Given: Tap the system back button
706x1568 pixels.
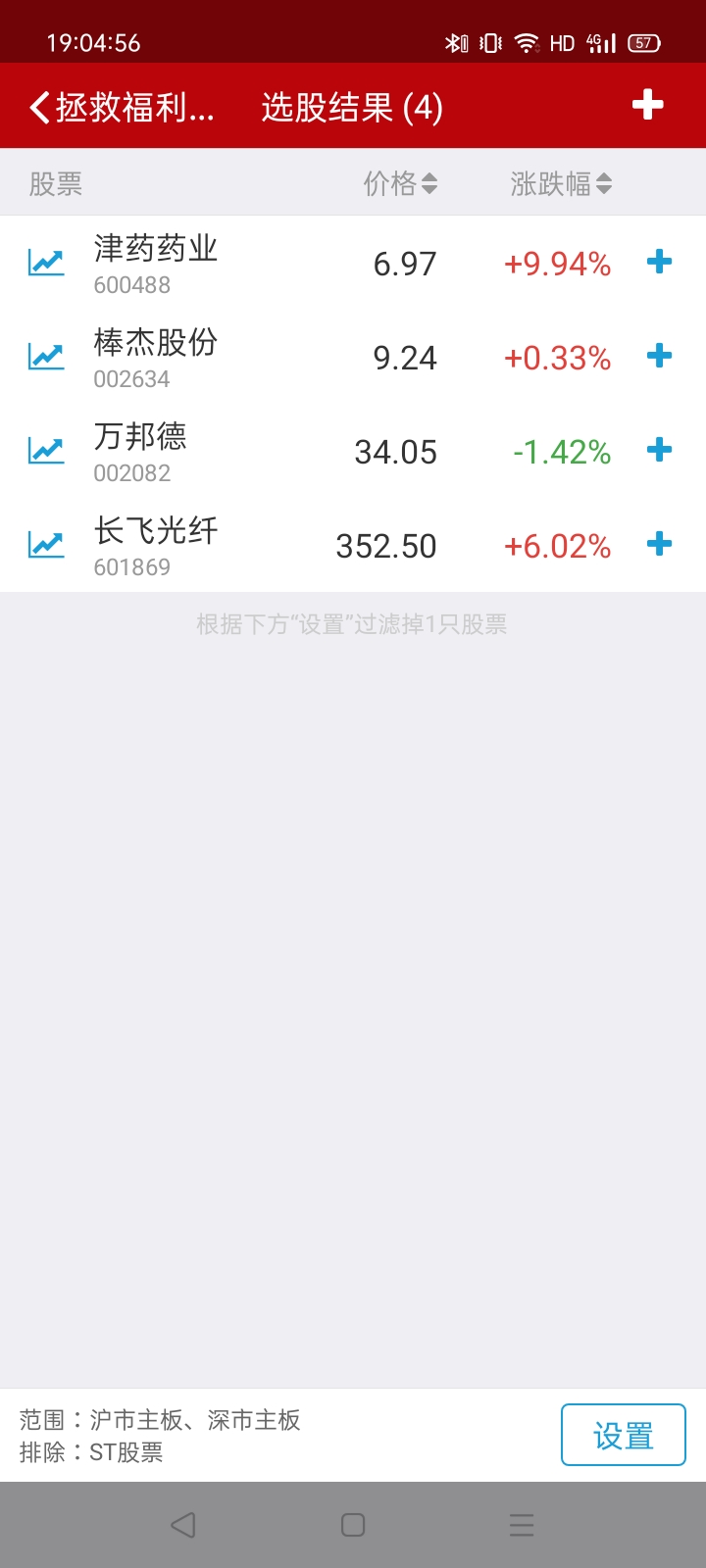Looking at the screenshot, I should 183,1525.
